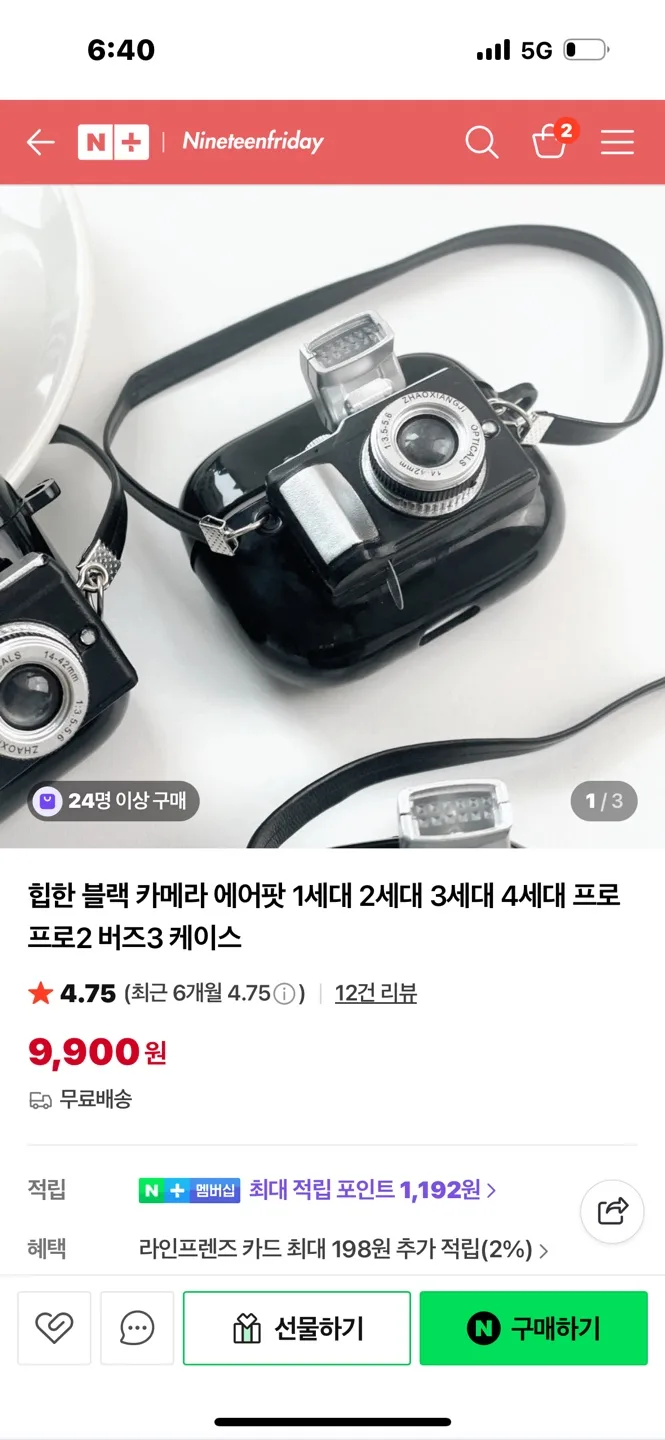Open the hamburger menu
Screen dimensions: 665x1440
617,142
